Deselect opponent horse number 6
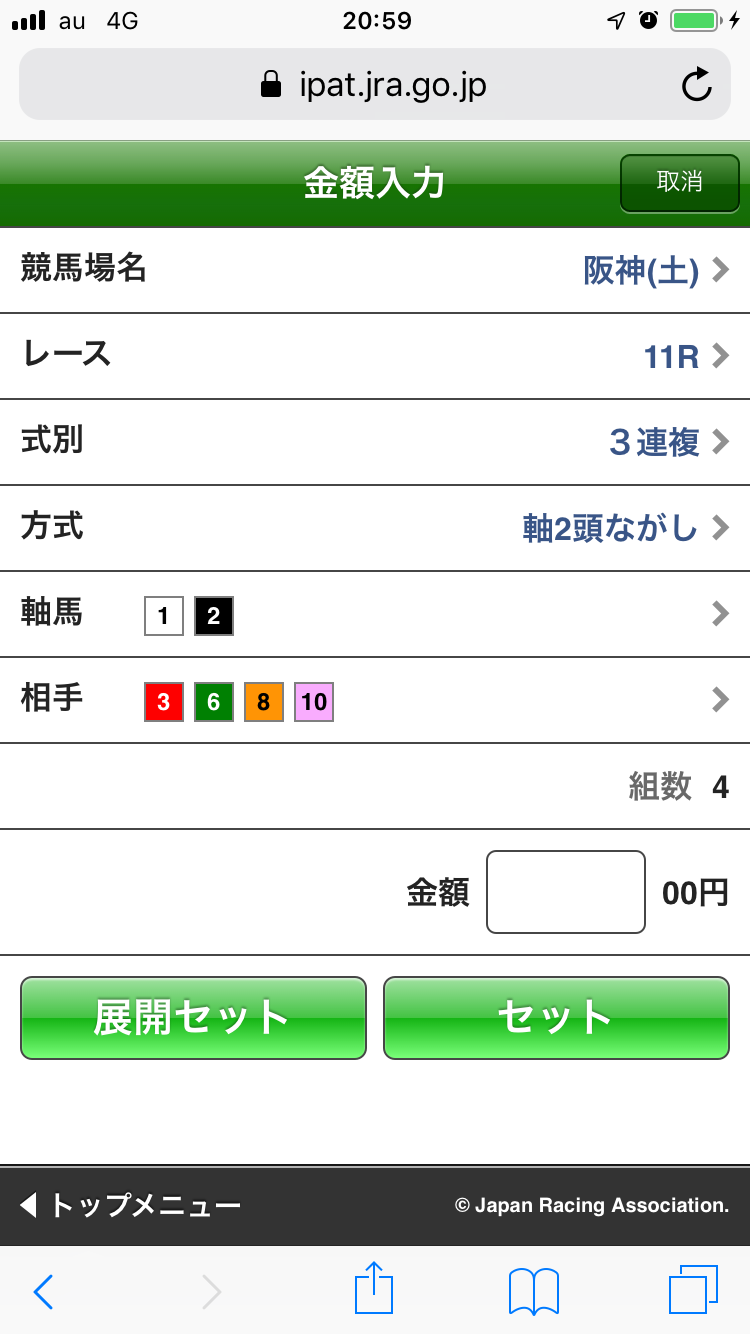Viewport: 750px width, 1334px height. coord(213,702)
